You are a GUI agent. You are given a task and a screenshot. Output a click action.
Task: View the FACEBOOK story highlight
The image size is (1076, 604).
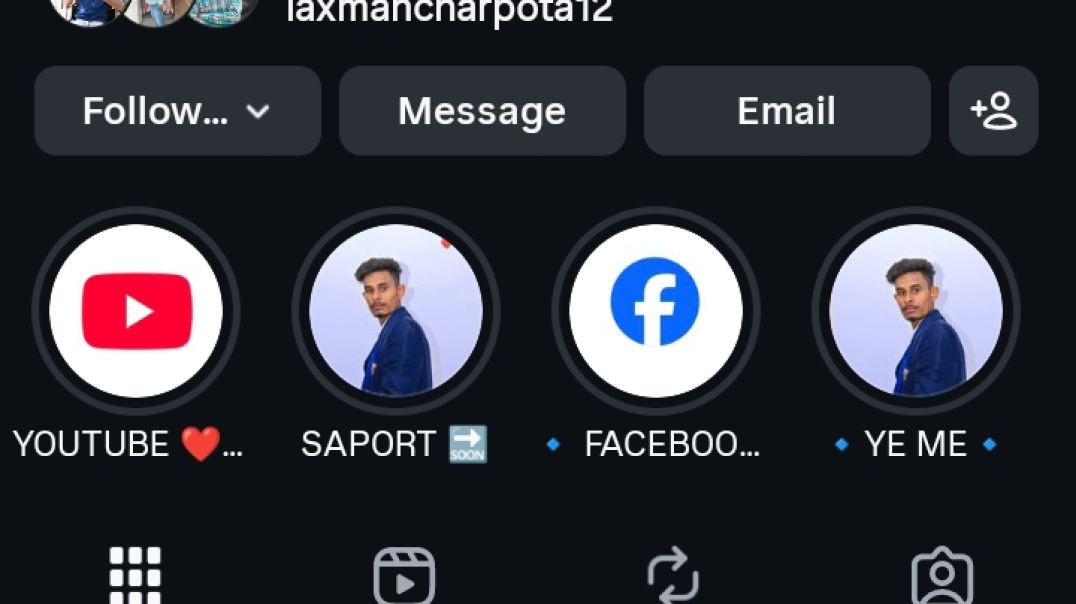(655, 310)
